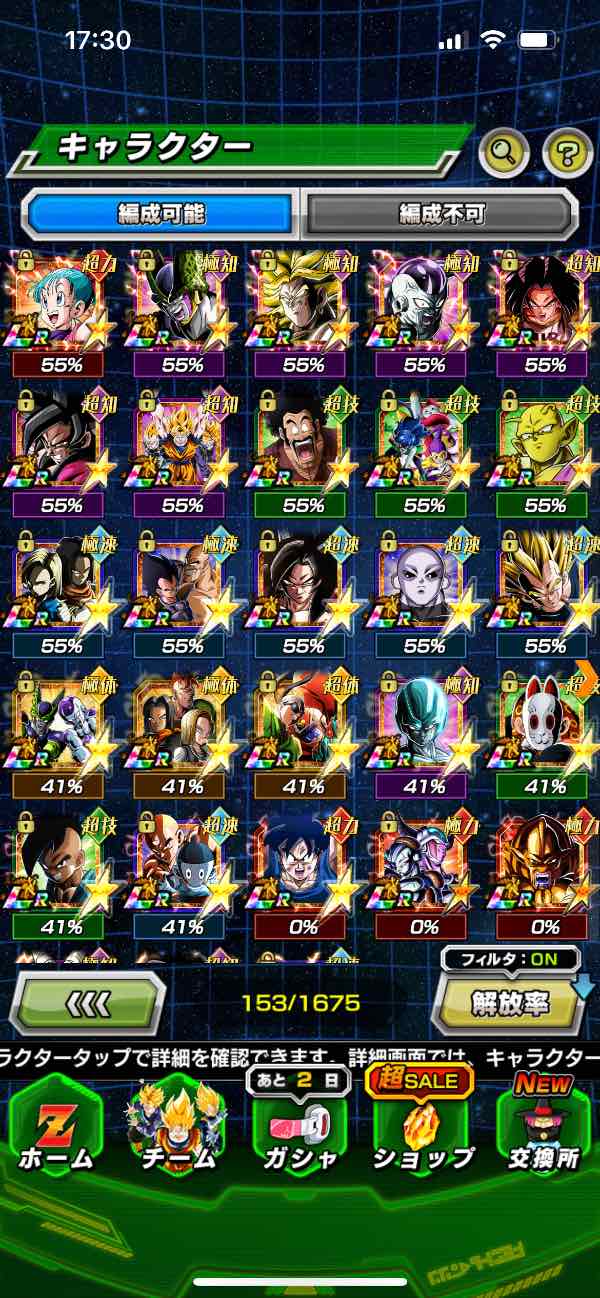The image size is (600, 1298).
Task: Open the ショップ with SALE badge
Action: tap(423, 1128)
